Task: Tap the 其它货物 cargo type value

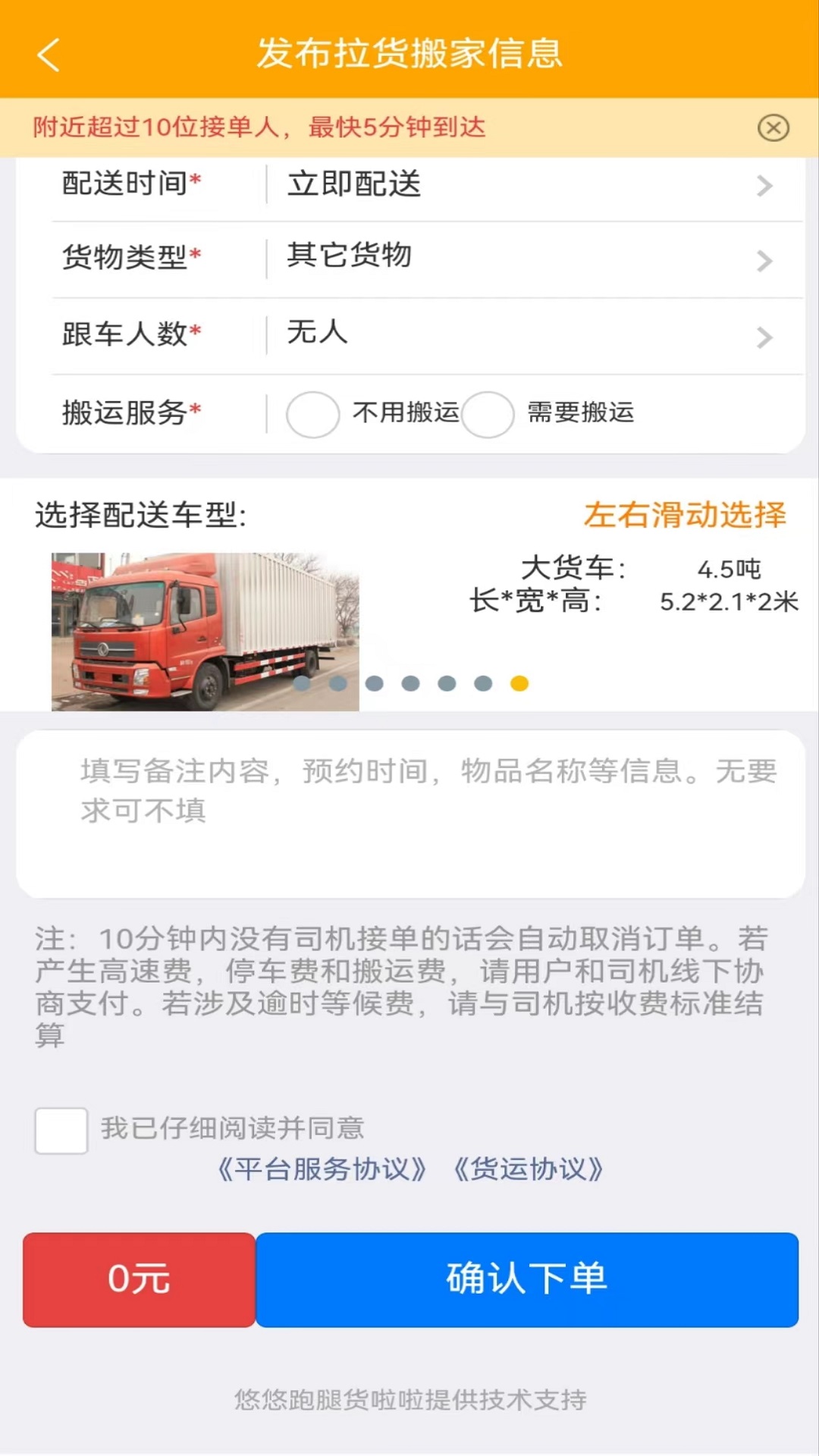Action: point(347,256)
